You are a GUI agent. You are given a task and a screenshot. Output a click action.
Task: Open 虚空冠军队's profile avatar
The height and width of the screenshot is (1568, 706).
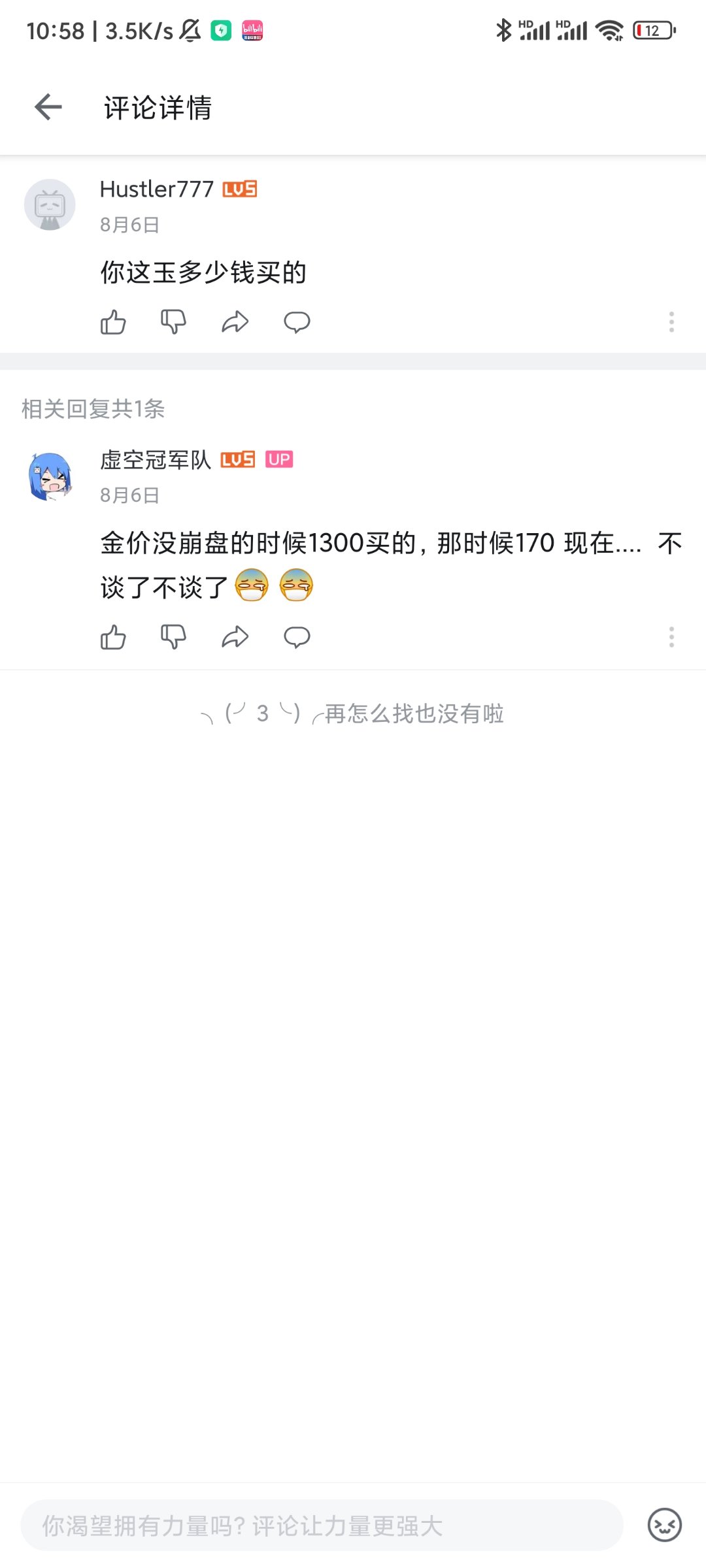tap(50, 476)
